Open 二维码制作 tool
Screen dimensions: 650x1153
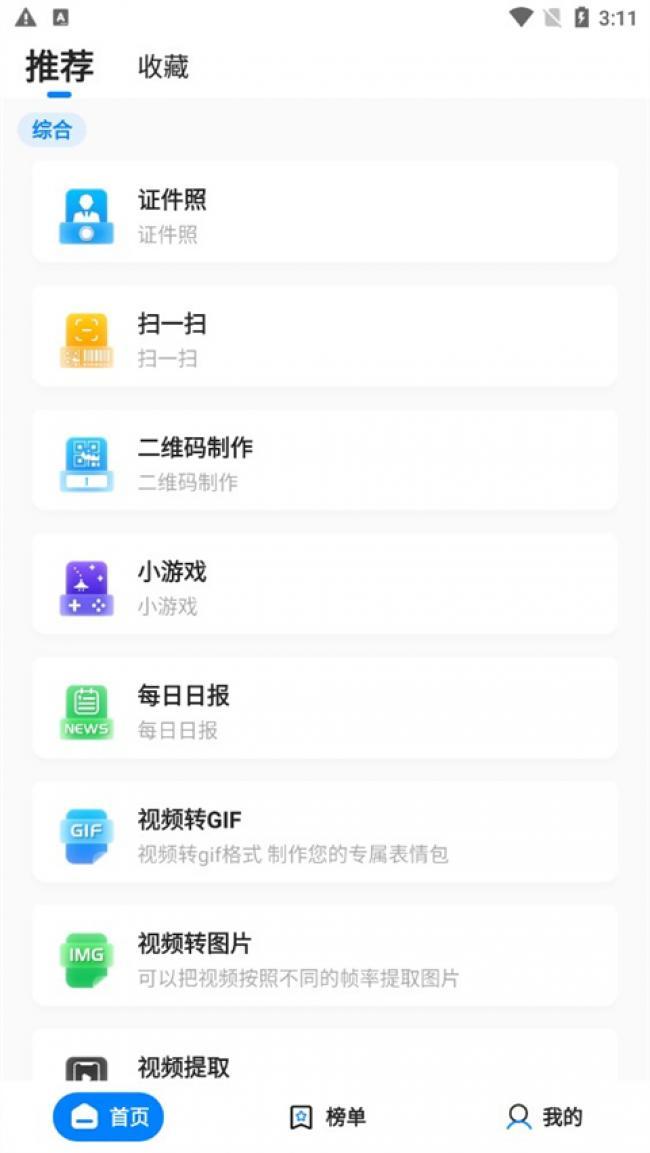point(324,461)
